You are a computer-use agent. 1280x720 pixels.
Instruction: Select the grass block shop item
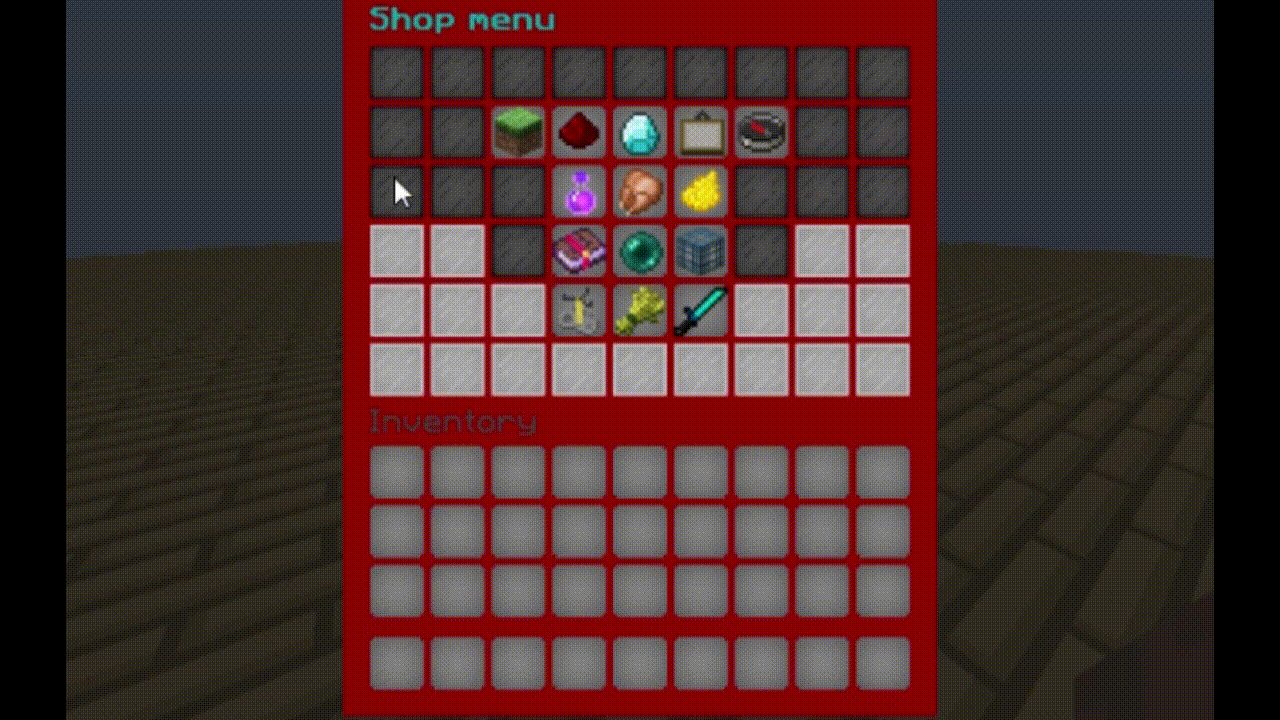(x=518, y=133)
